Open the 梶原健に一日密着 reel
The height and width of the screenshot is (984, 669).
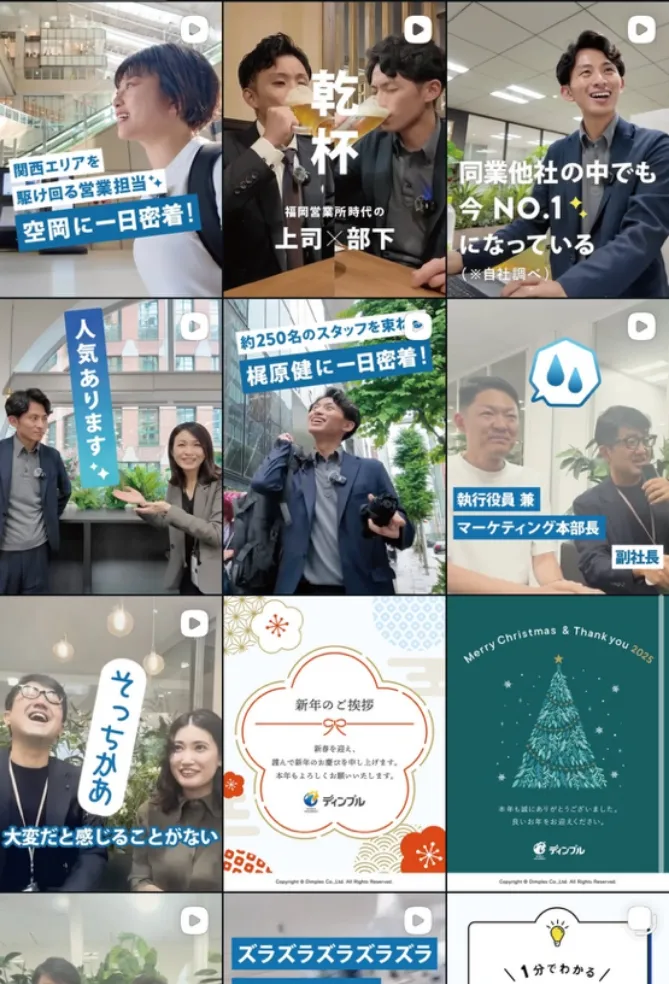[x=334, y=446]
